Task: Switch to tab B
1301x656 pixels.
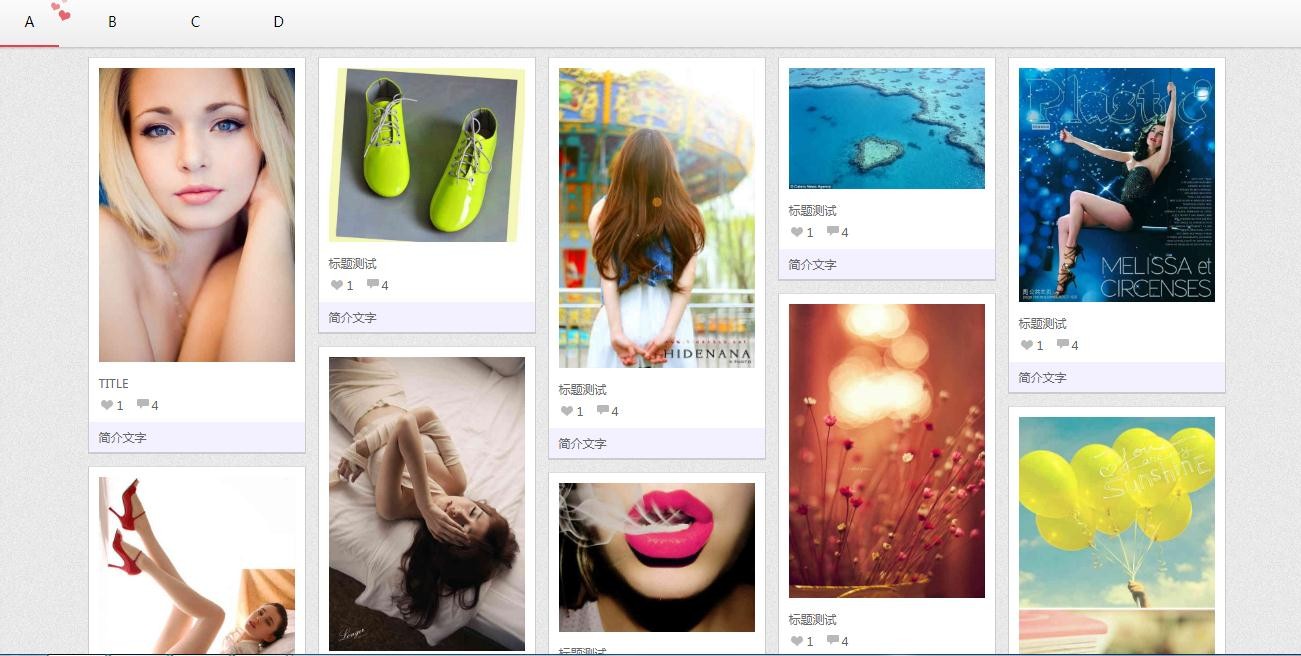Action: [112, 22]
